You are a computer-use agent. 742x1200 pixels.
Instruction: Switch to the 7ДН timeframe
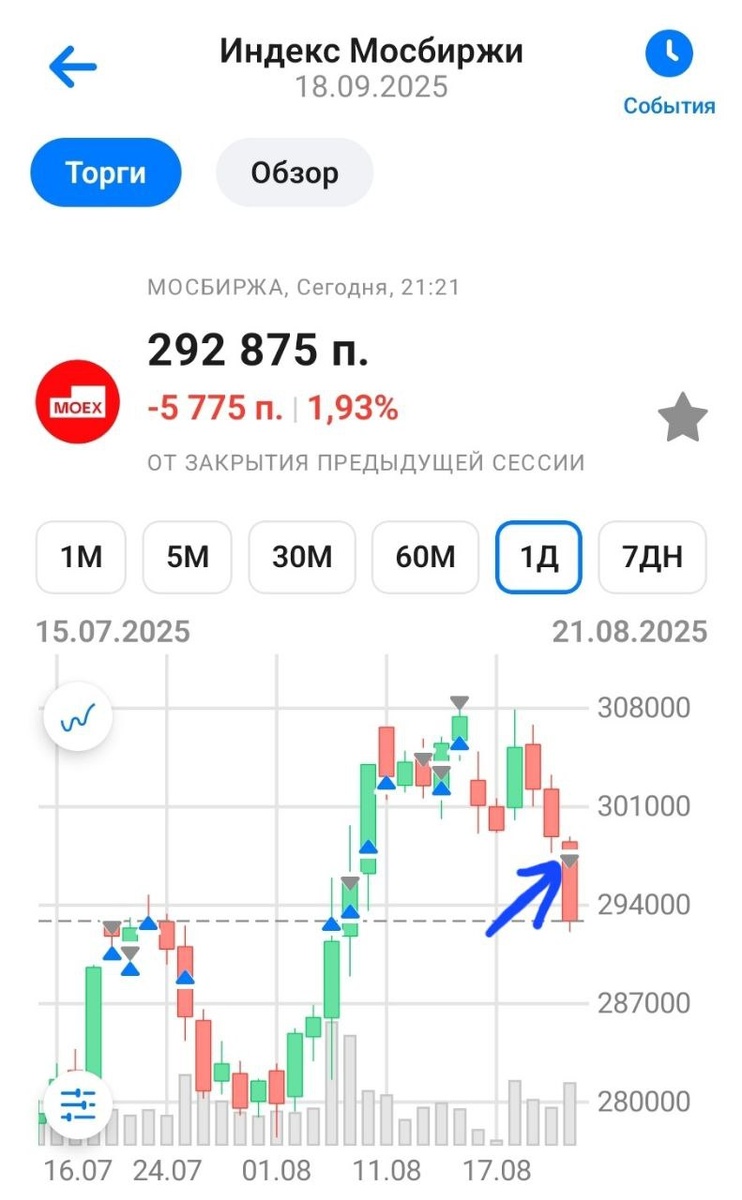pyautogui.click(x=652, y=557)
